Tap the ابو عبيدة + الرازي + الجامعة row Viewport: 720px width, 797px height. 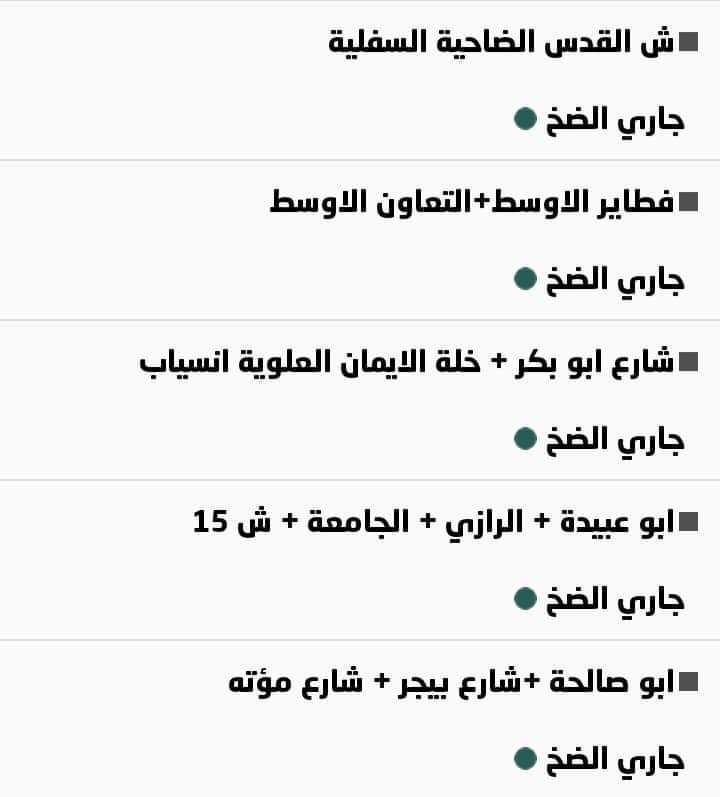[434, 522]
